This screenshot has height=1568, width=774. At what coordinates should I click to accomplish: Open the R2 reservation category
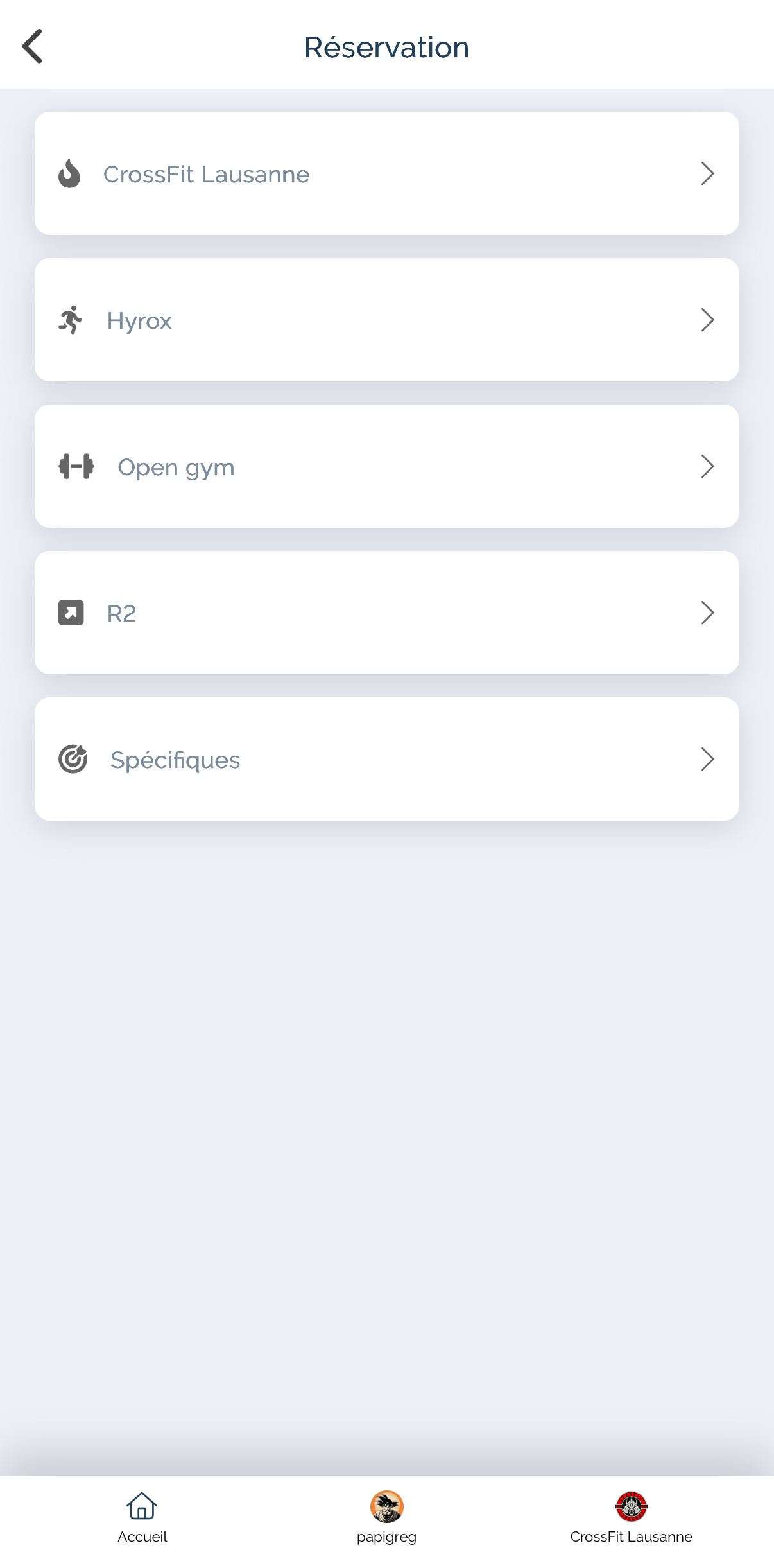[386, 613]
